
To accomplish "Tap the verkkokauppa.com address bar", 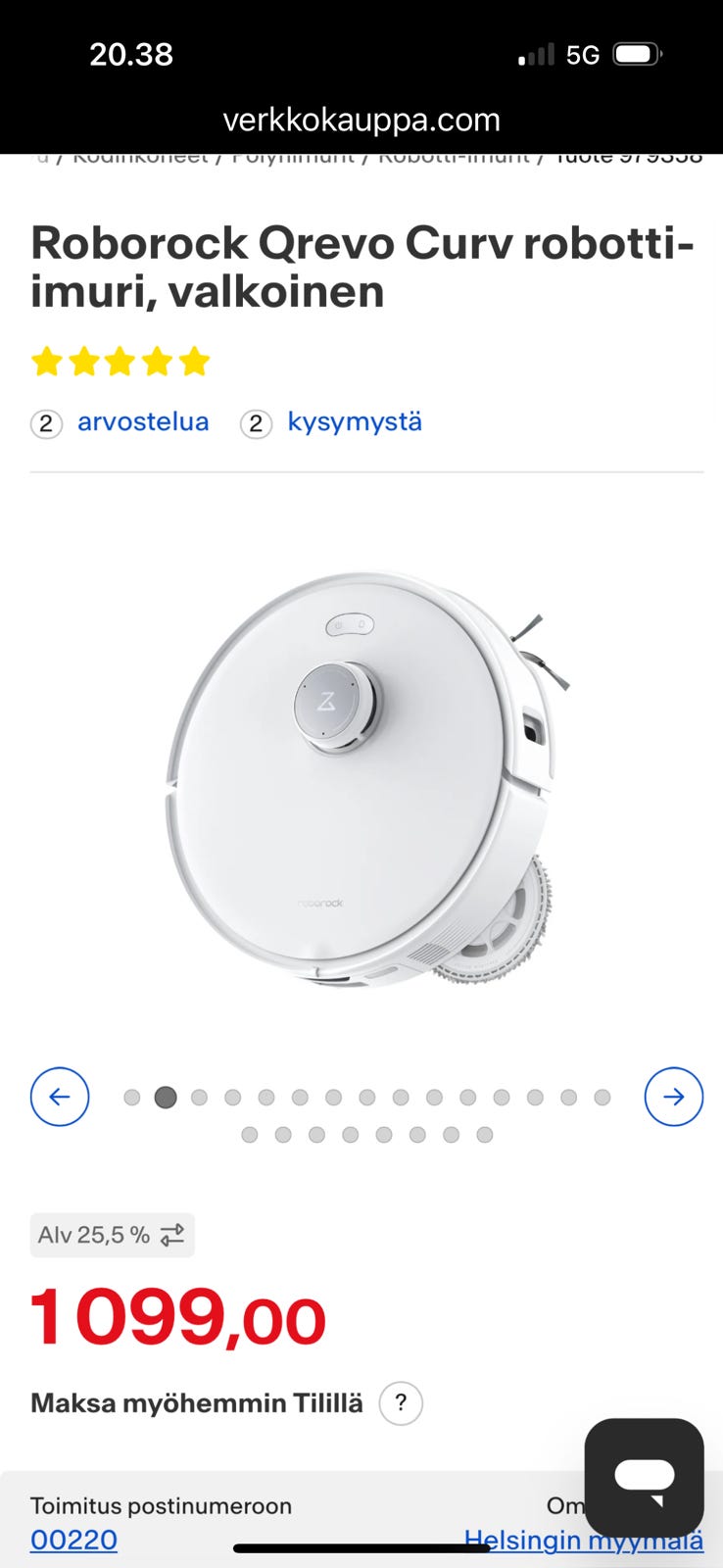I will click(x=361, y=120).
